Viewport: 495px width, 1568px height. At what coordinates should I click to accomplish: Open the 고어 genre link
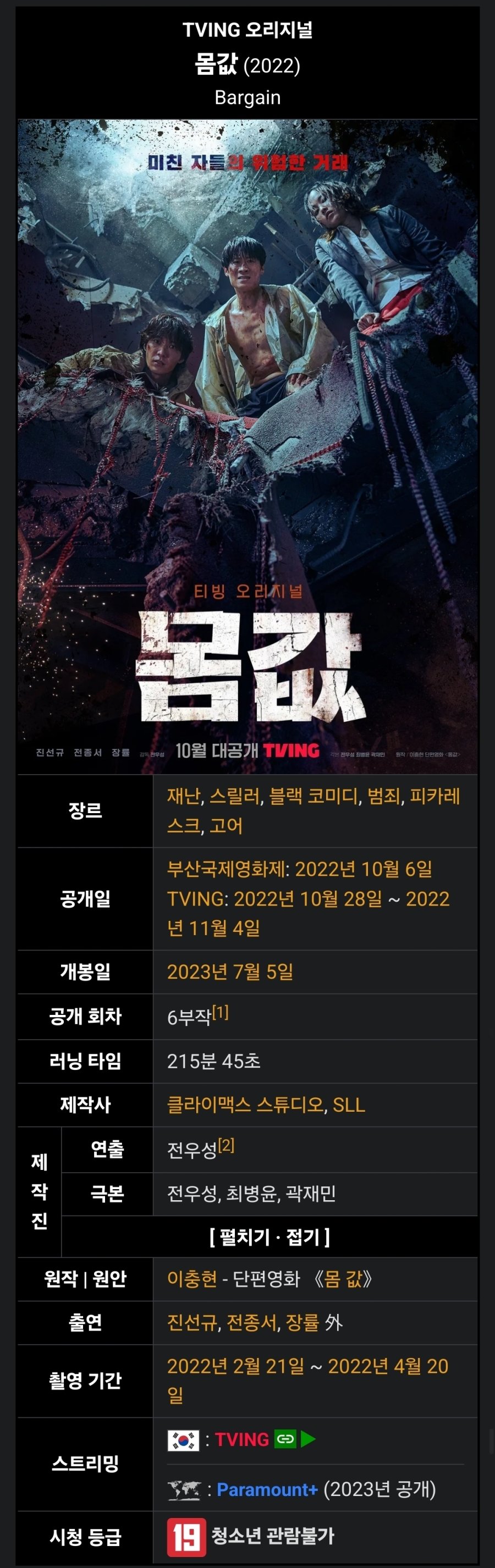pos(226,825)
